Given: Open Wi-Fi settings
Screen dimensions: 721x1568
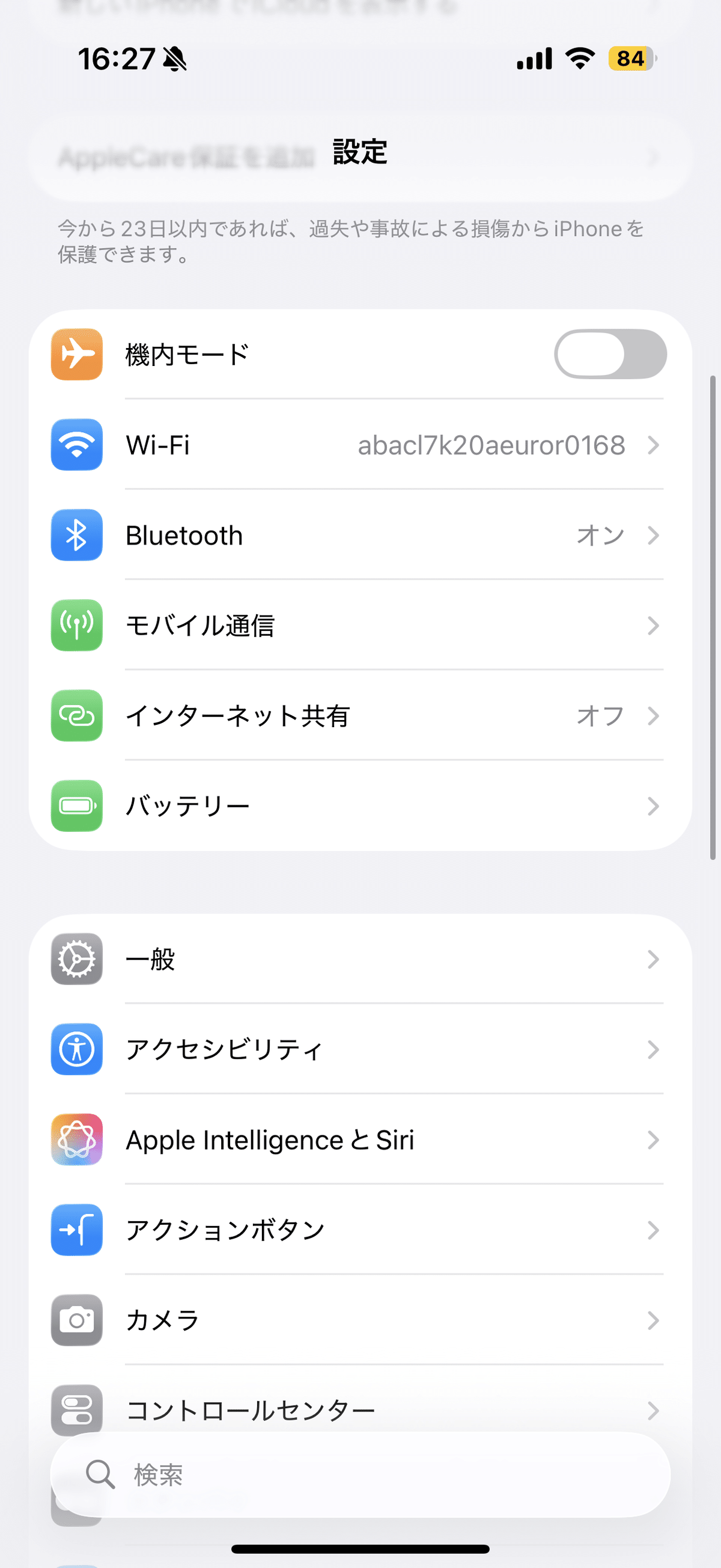Looking at the screenshot, I should pyautogui.click(x=360, y=445).
